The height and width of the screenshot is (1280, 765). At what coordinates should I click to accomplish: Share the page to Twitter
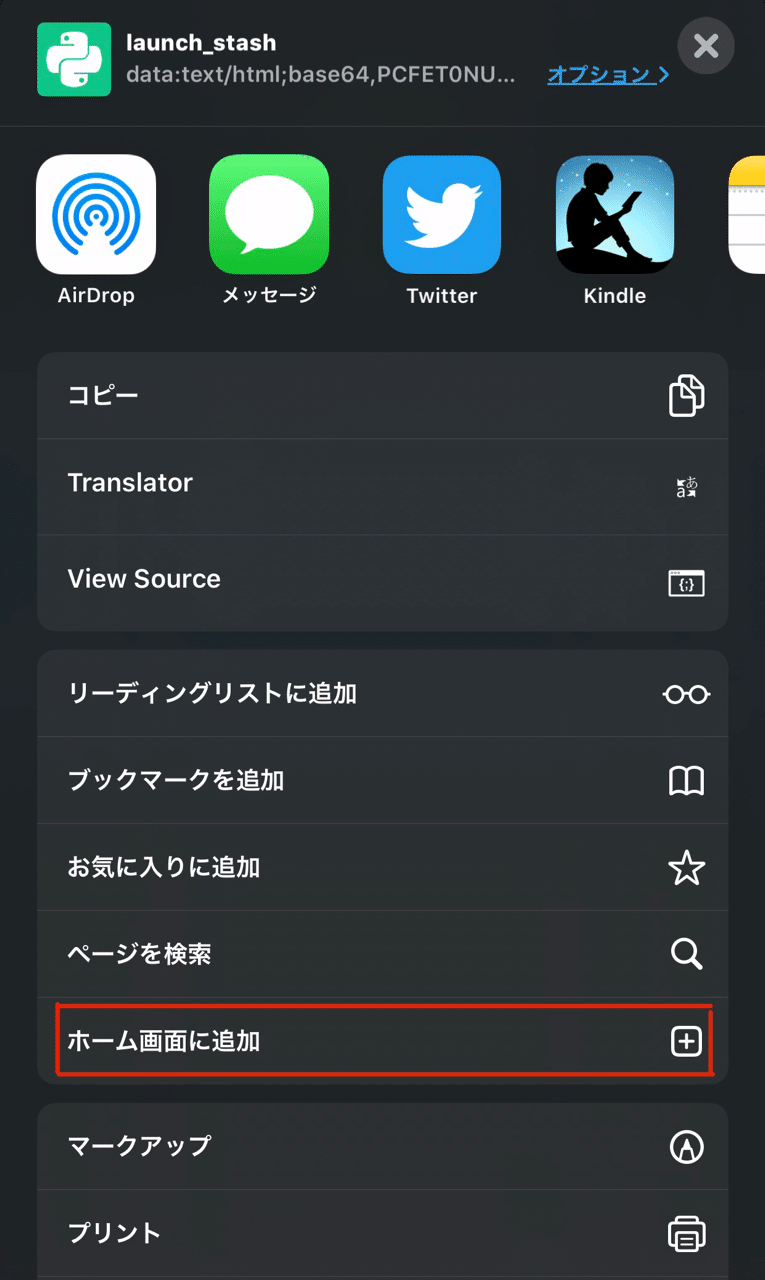coord(441,214)
